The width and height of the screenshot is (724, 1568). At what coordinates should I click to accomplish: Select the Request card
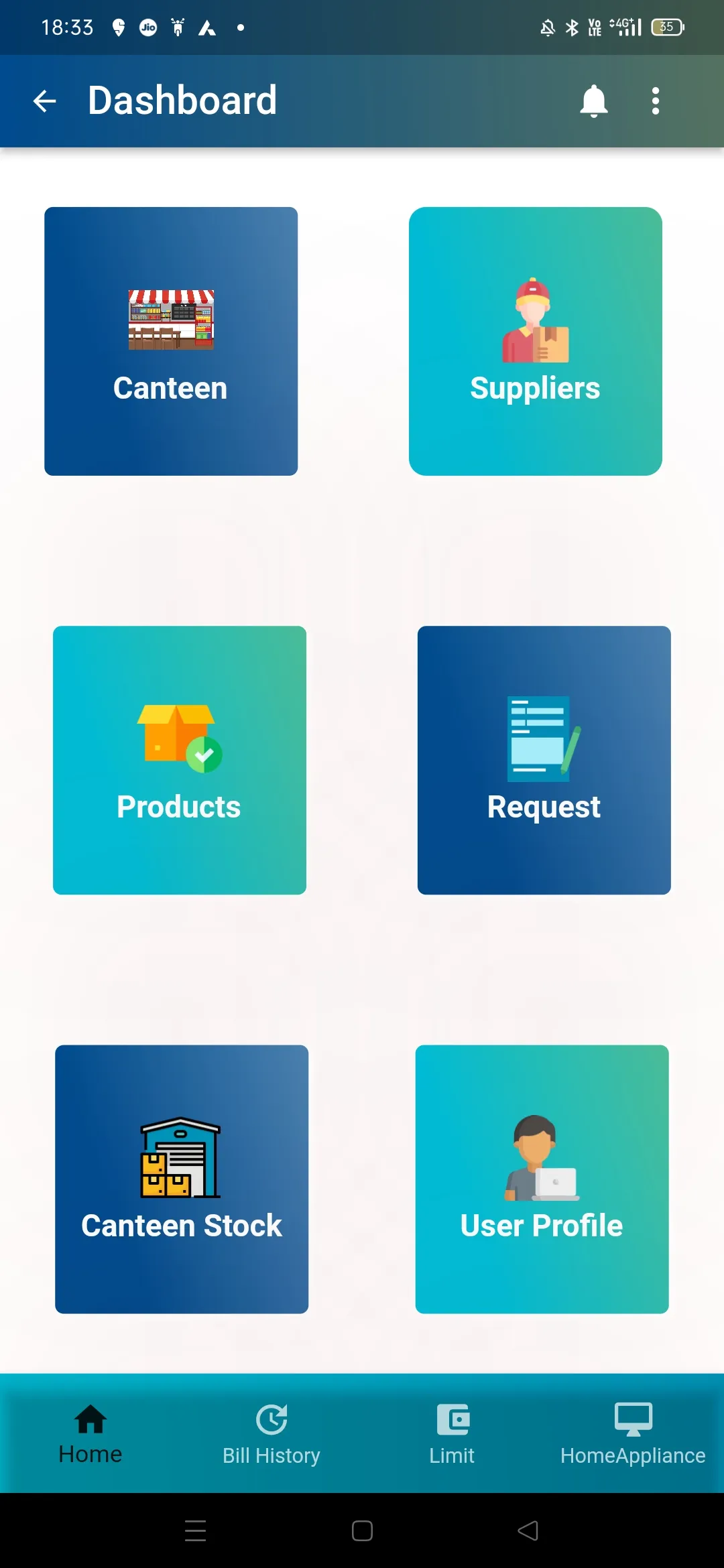pyautogui.click(x=544, y=760)
